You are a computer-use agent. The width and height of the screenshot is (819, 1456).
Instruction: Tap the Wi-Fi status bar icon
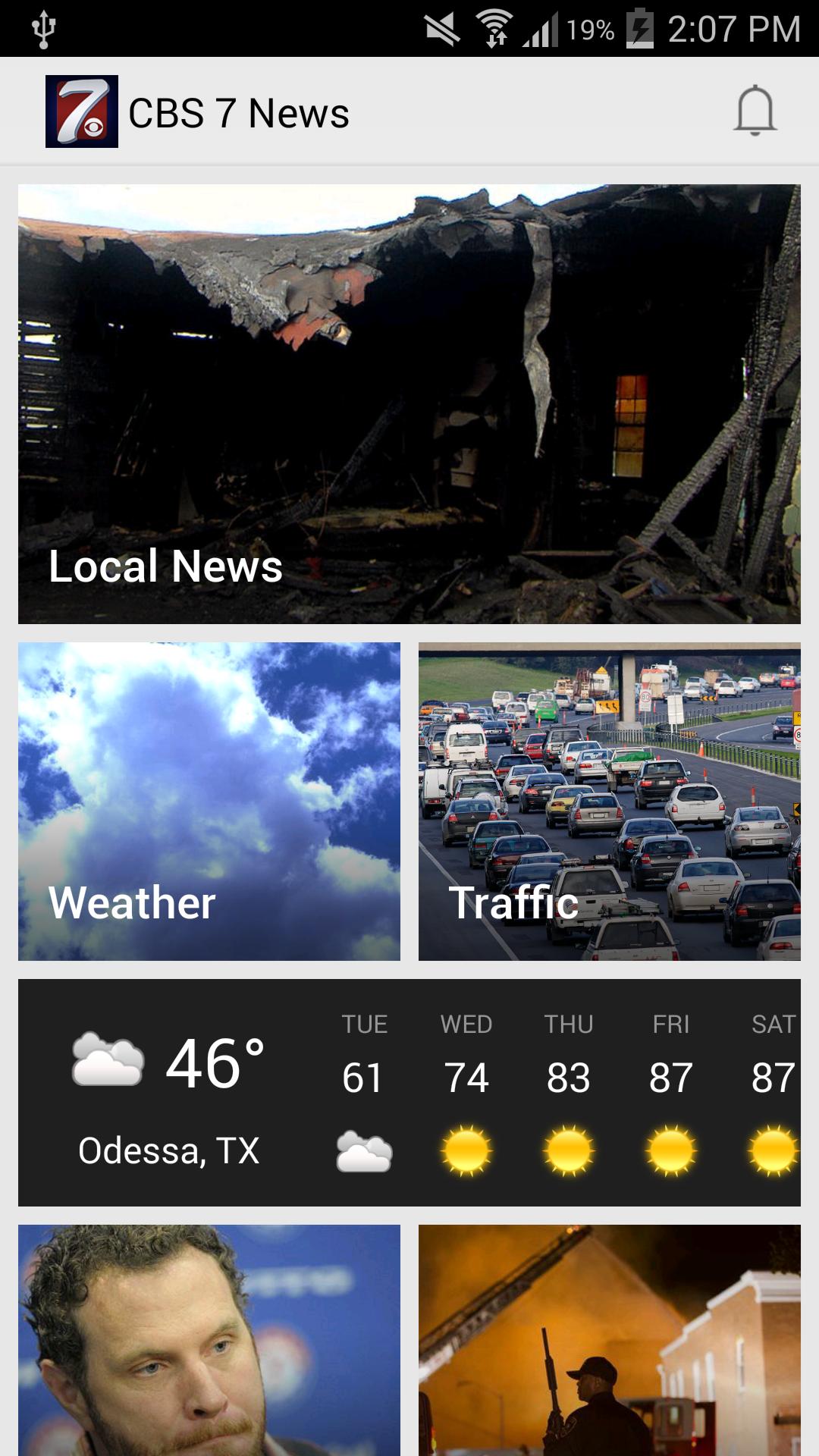[494, 25]
